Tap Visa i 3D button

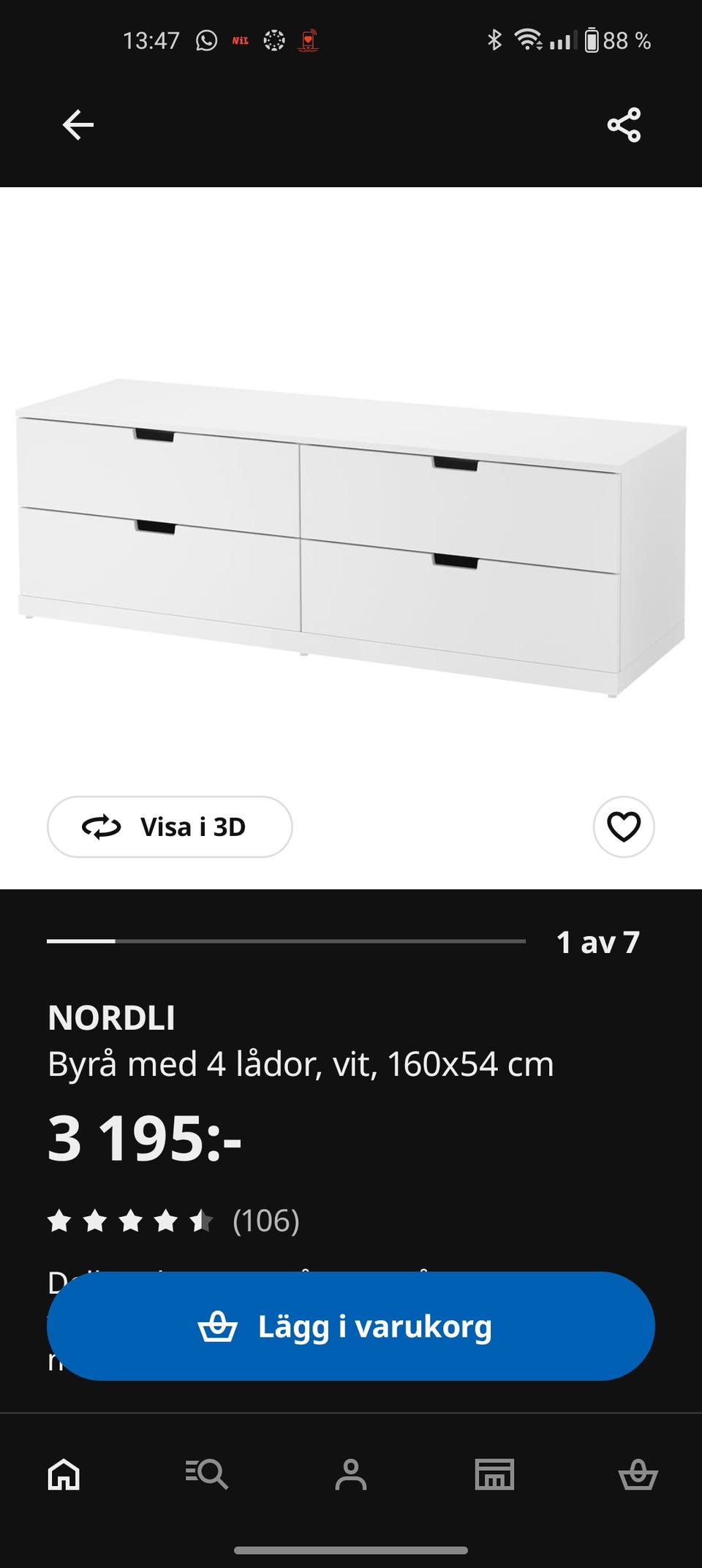pos(170,826)
